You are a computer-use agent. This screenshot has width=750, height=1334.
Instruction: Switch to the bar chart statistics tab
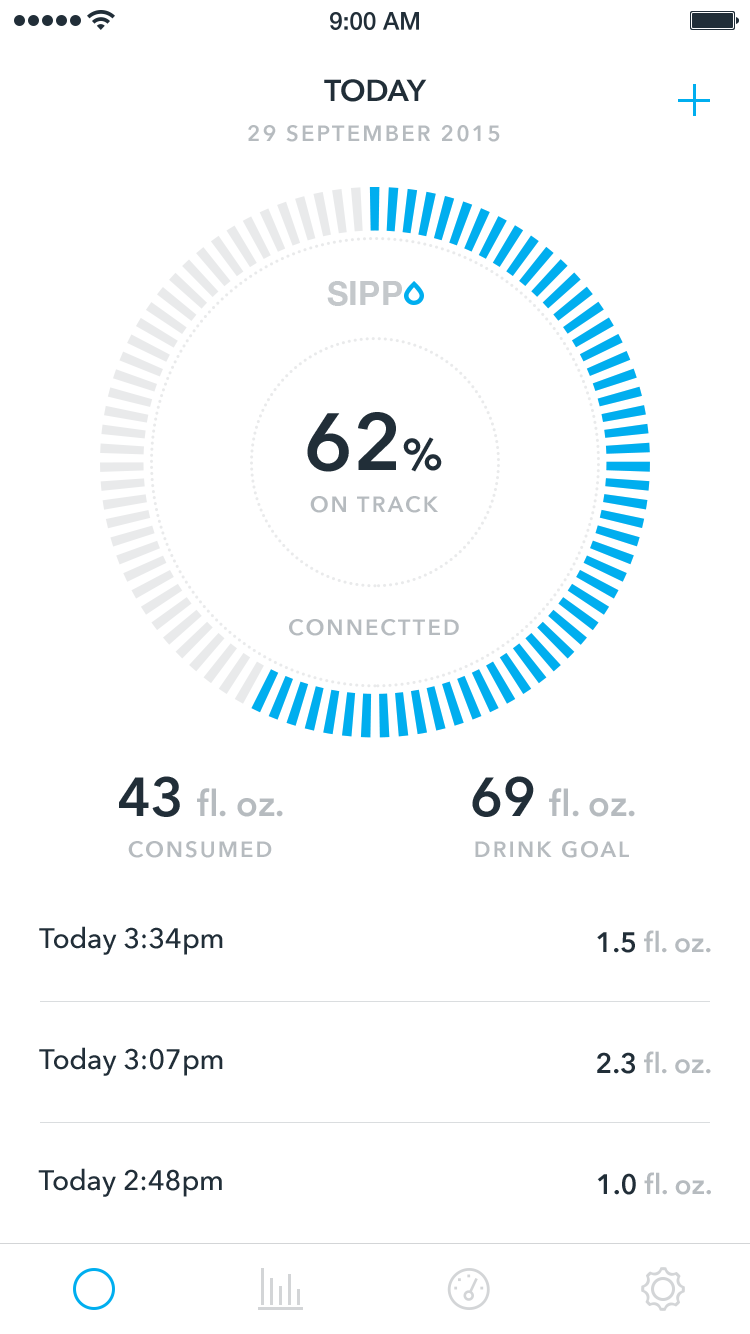tap(280, 1289)
